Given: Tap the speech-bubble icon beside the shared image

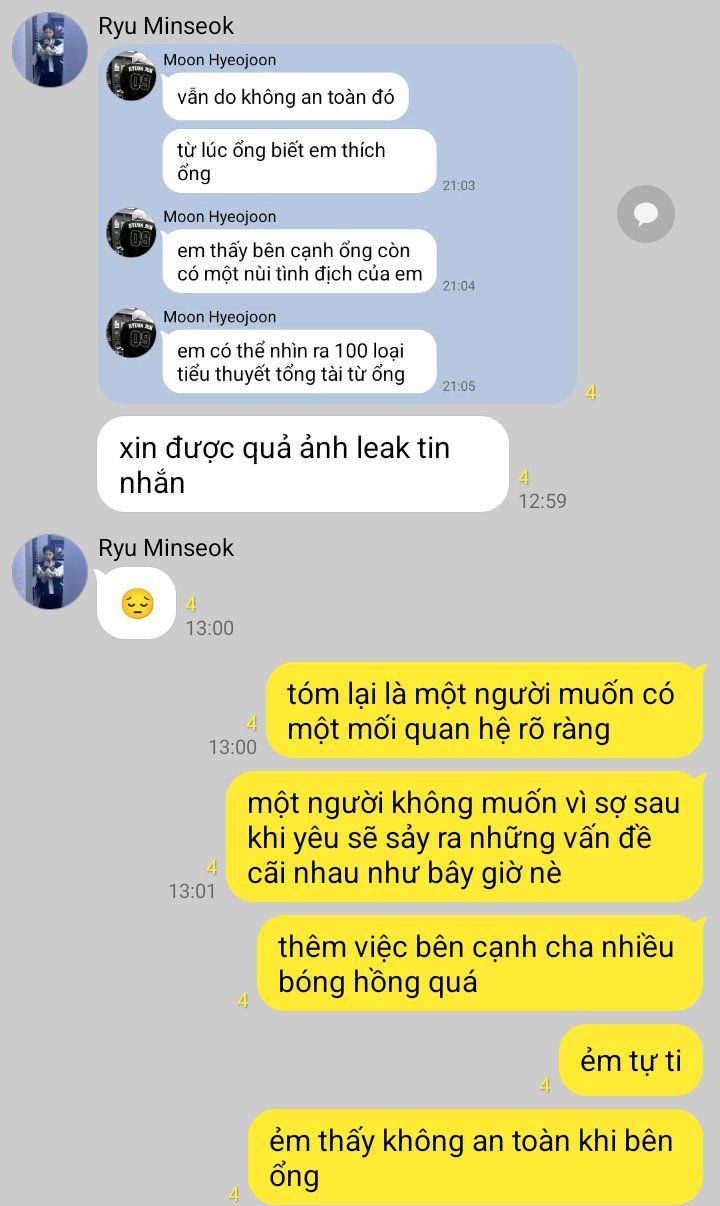Looking at the screenshot, I should click(645, 214).
